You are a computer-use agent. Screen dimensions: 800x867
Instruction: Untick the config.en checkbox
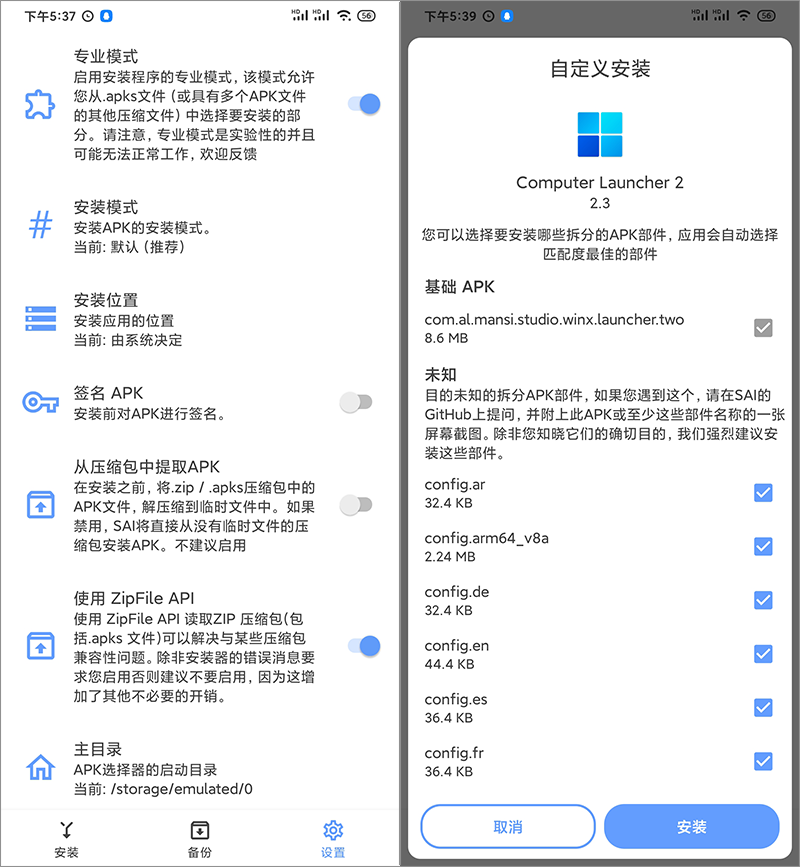(x=763, y=654)
